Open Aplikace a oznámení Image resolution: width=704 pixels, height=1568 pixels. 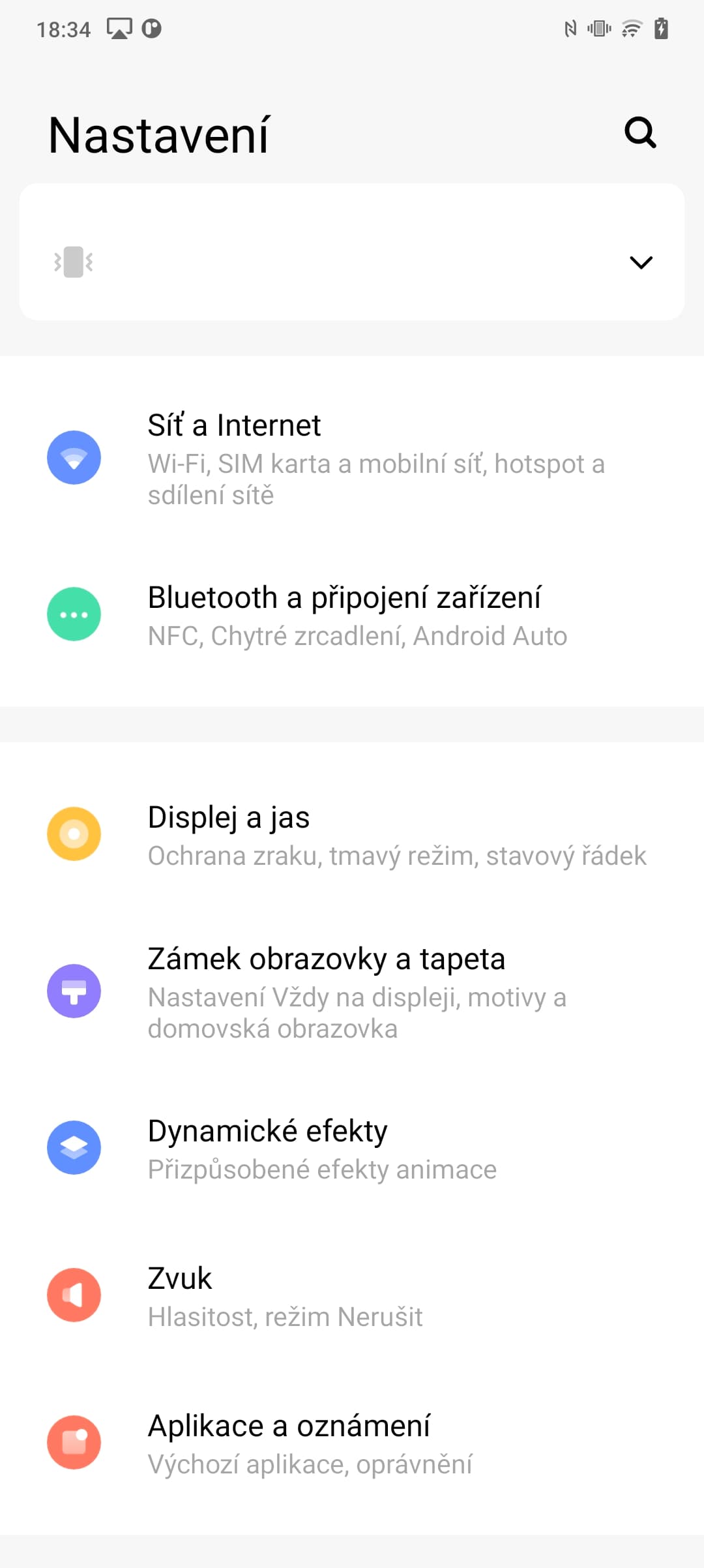(x=352, y=1443)
